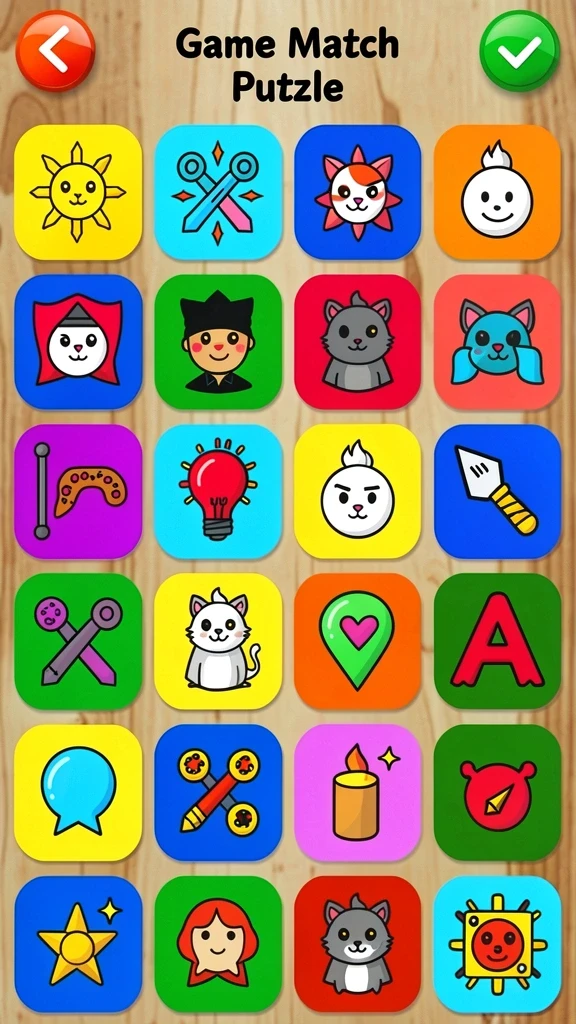Viewport: 576px width, 1024px height.
Task: Tap the purple tile with boomerang
Action: (x=78, y=491)
